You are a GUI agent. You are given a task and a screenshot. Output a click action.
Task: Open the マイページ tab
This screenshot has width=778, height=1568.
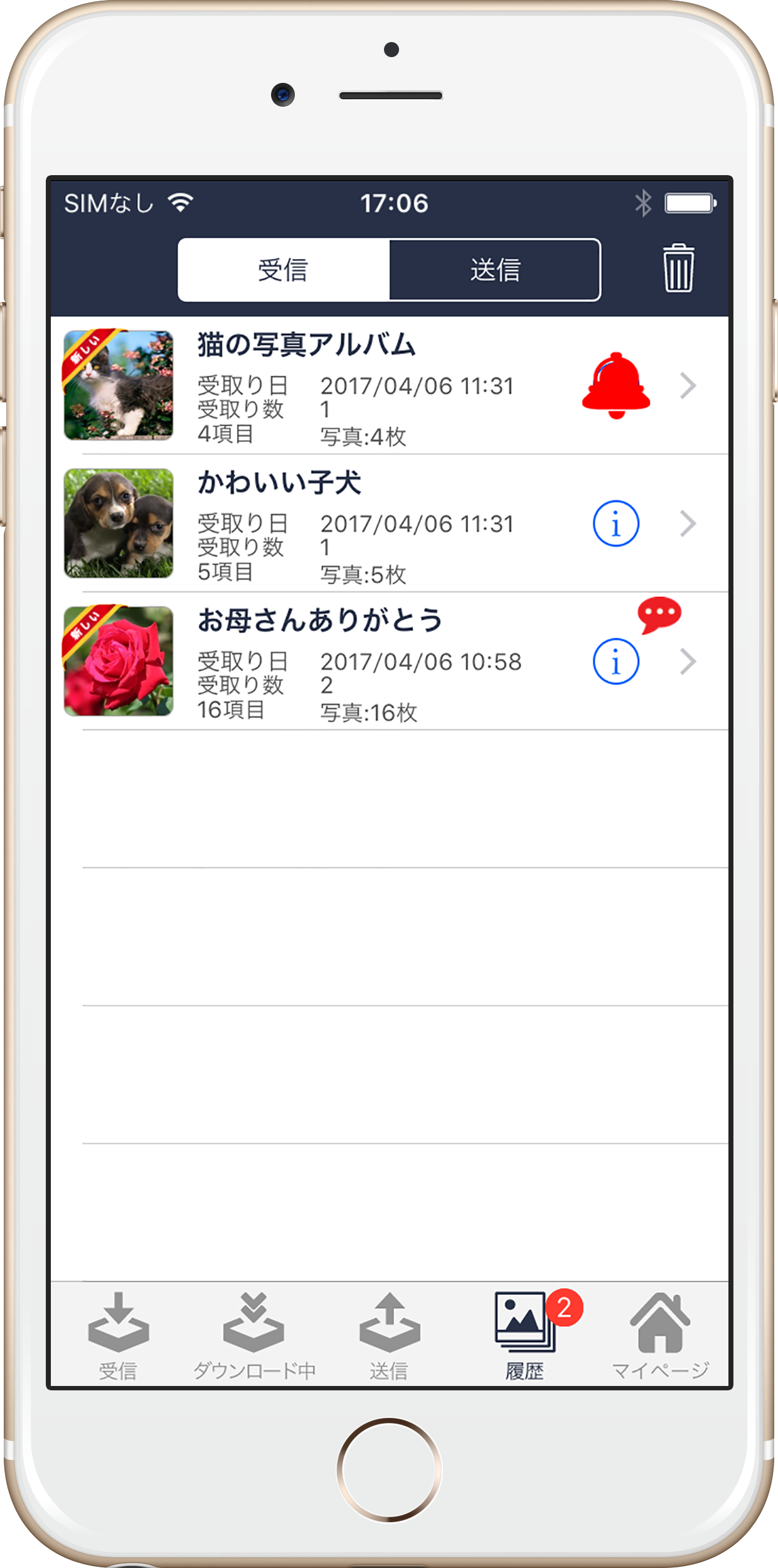(x=660, y=1336)
